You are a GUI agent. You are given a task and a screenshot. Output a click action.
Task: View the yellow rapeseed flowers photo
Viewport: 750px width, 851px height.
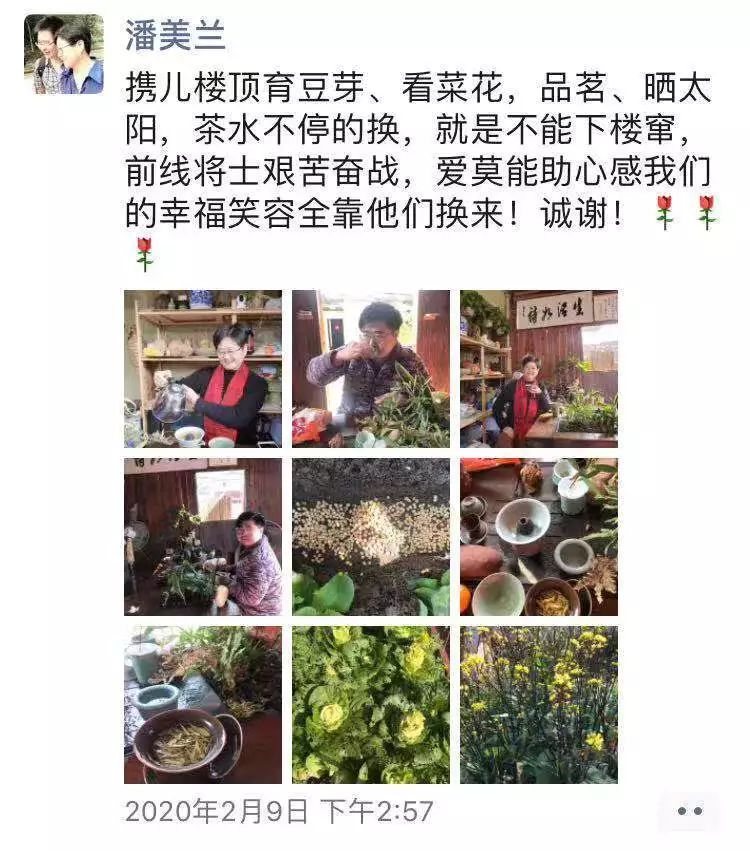point(539,705)
